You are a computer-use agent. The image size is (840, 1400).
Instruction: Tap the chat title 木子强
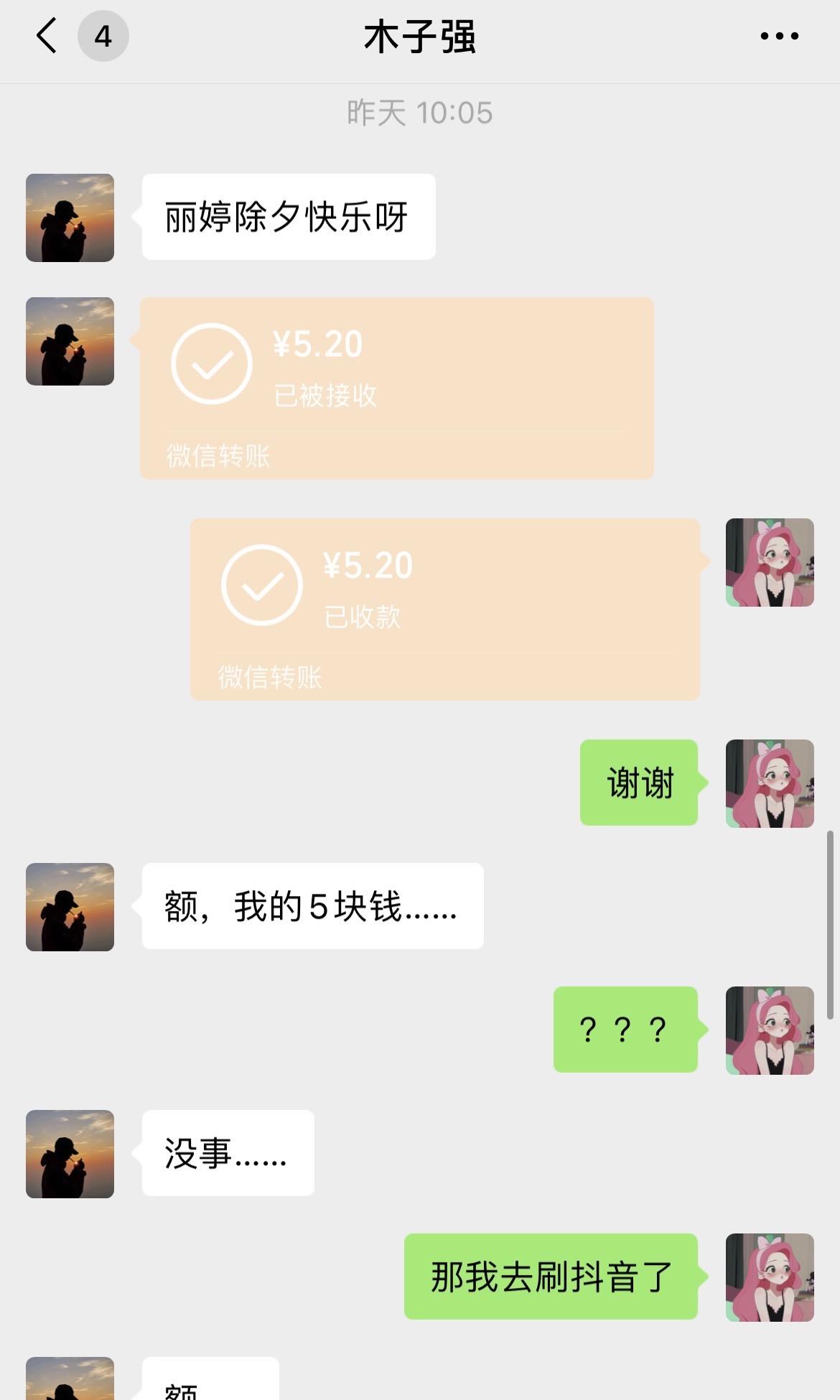420,36
